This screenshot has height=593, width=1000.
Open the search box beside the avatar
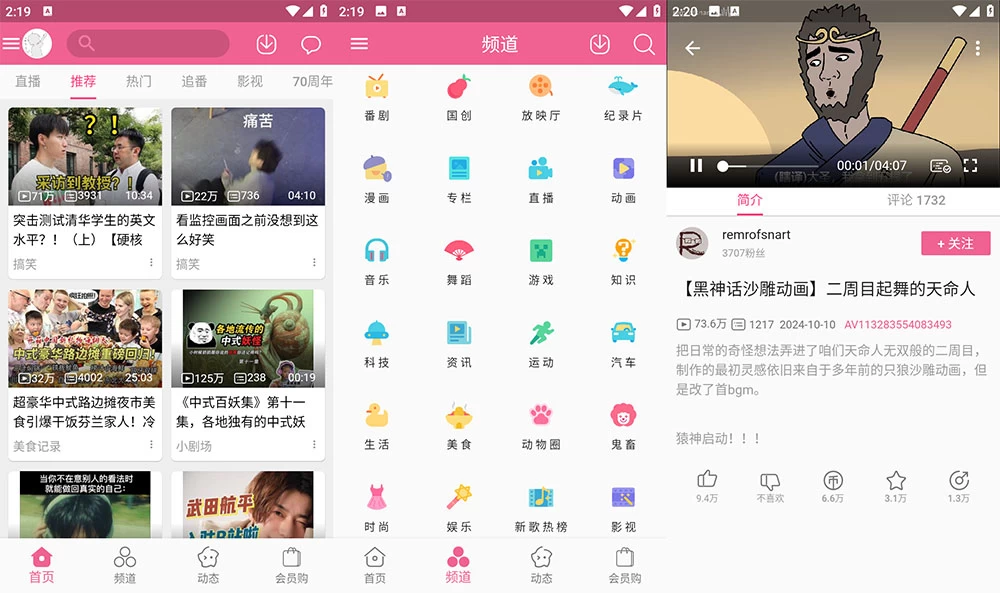click(148, 44)
